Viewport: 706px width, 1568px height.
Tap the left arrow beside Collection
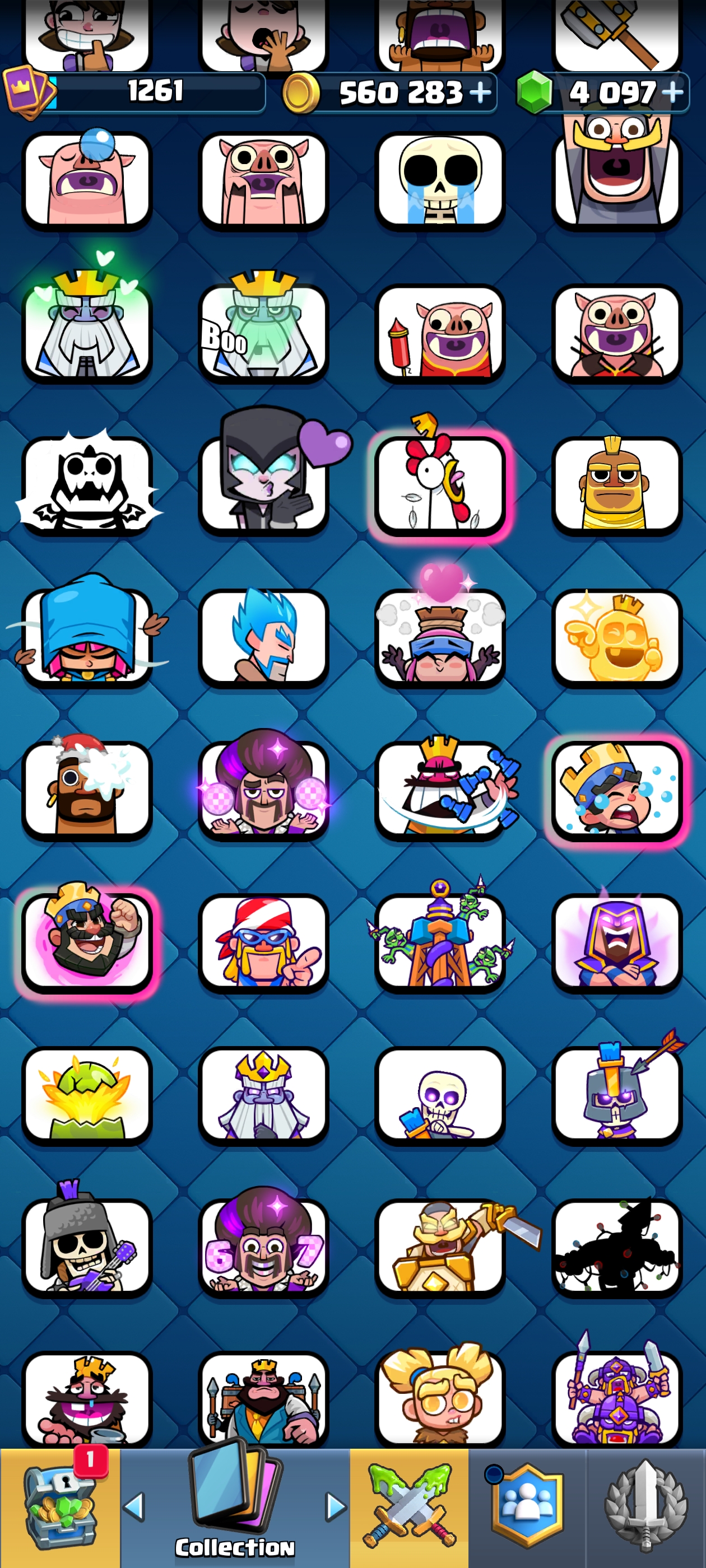pyautogui.click(x=134, y=1507)
